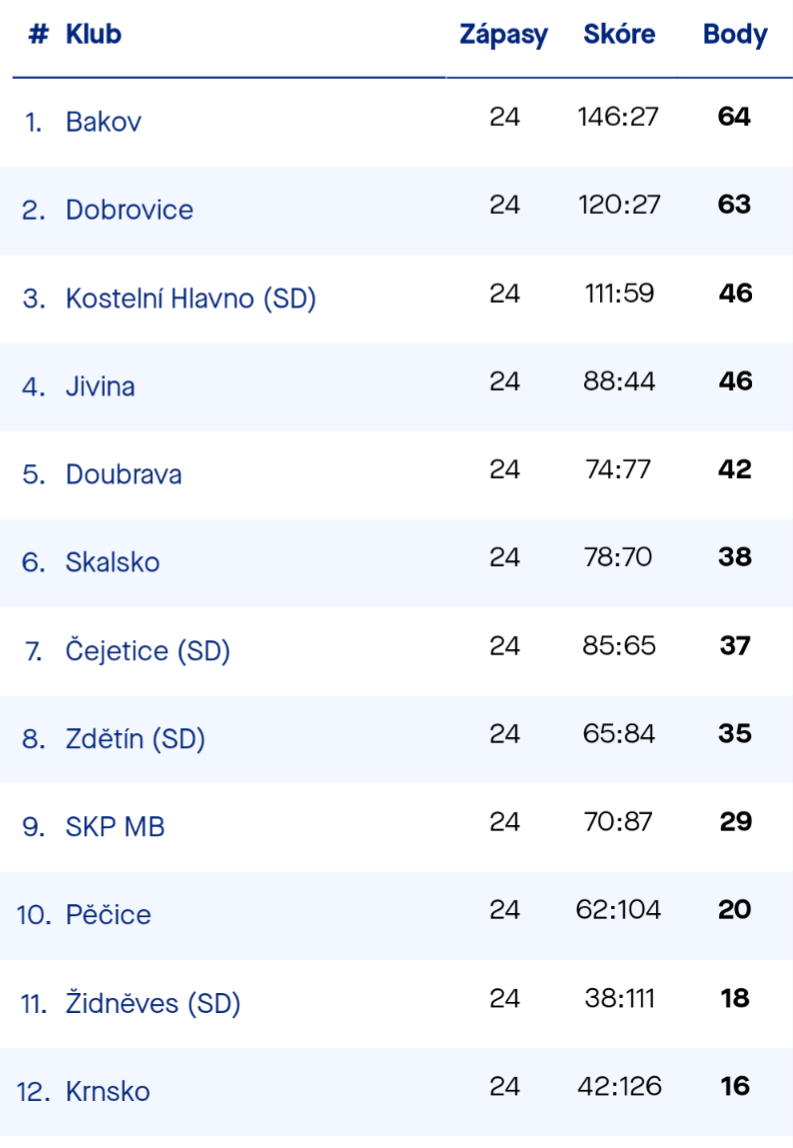Select the Doubrava club

(x=123, y=474)
